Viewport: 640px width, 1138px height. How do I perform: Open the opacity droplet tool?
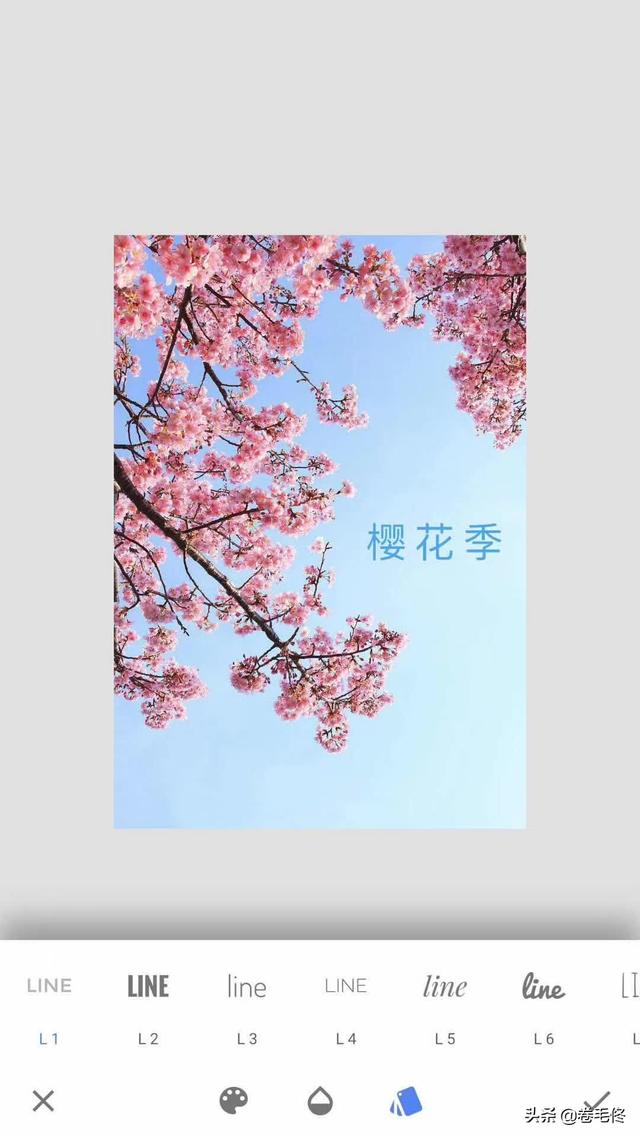point(320,1101)
